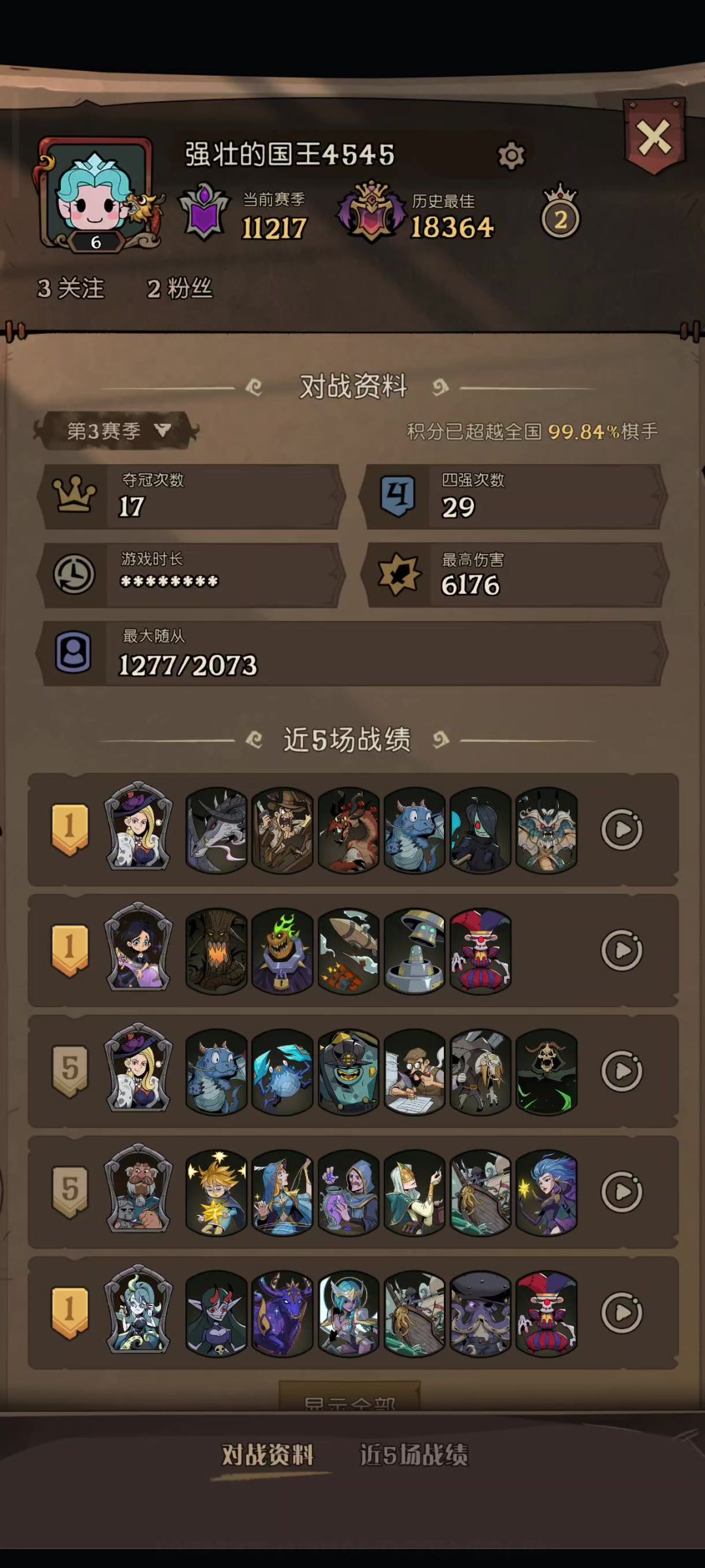Tap the player avatar with level 6

pos(96,193)
